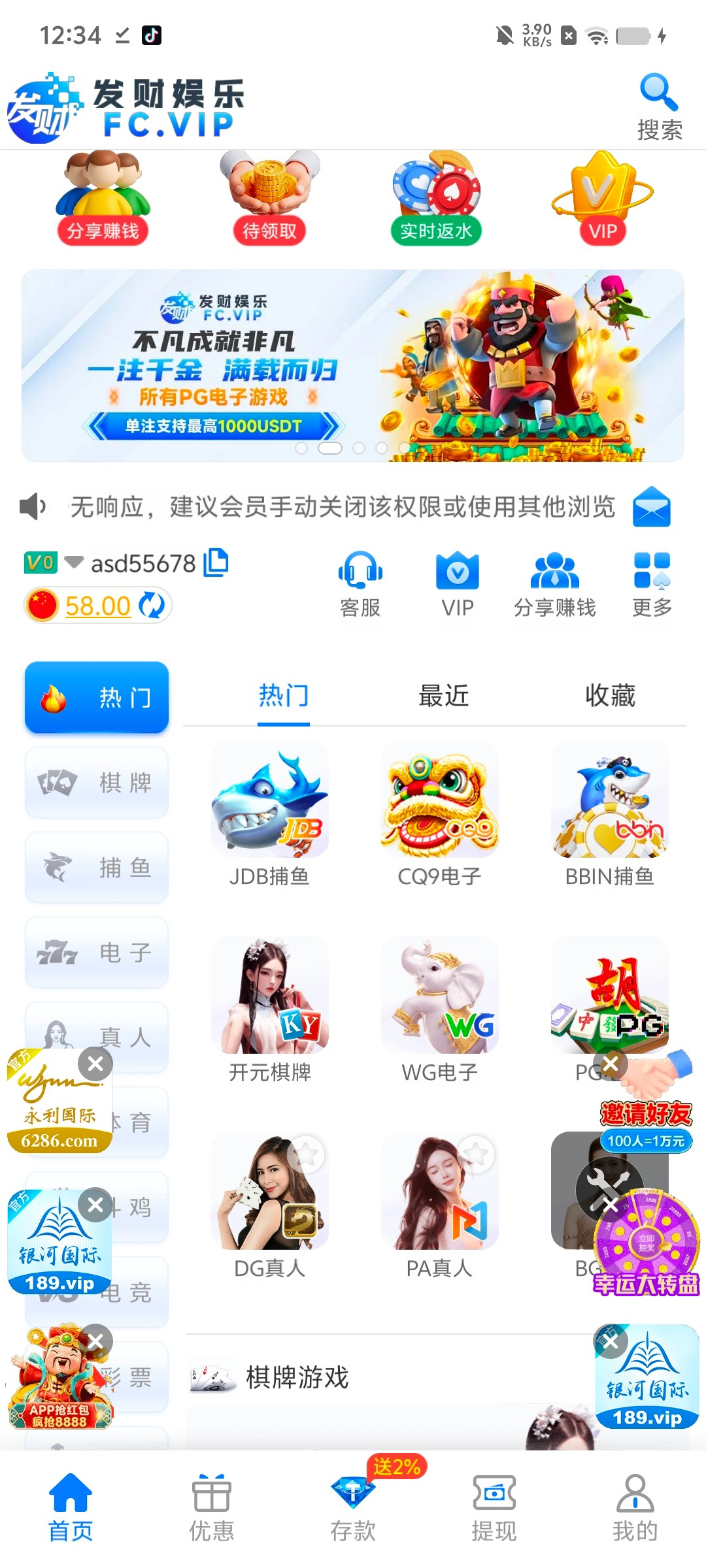Open the mail envelope icon
This screenshot has width=706, height=1568.
(651, 507)
